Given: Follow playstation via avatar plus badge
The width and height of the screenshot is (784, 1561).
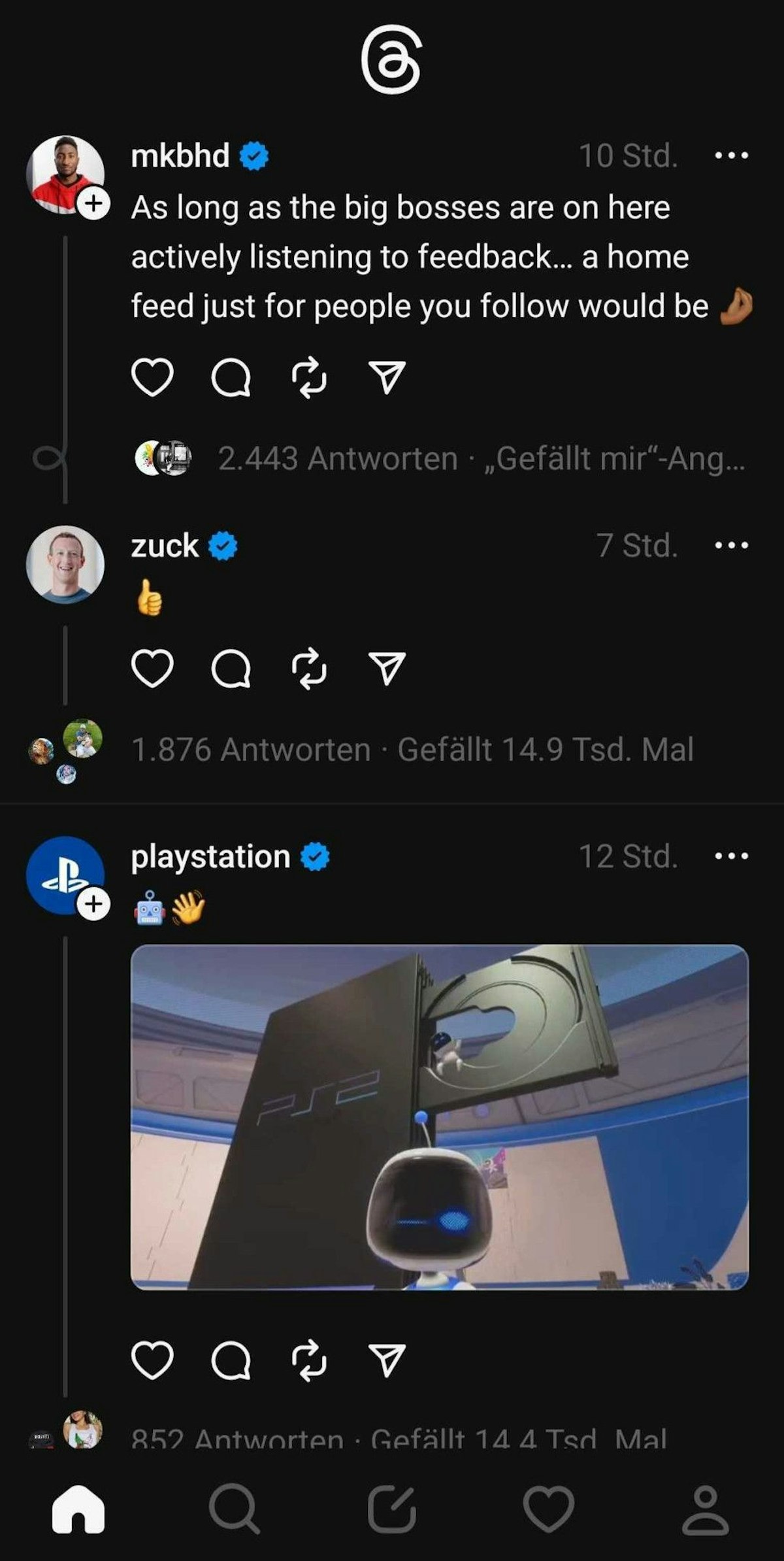Looking at the screenshot, I should click(x=94, y=905).
